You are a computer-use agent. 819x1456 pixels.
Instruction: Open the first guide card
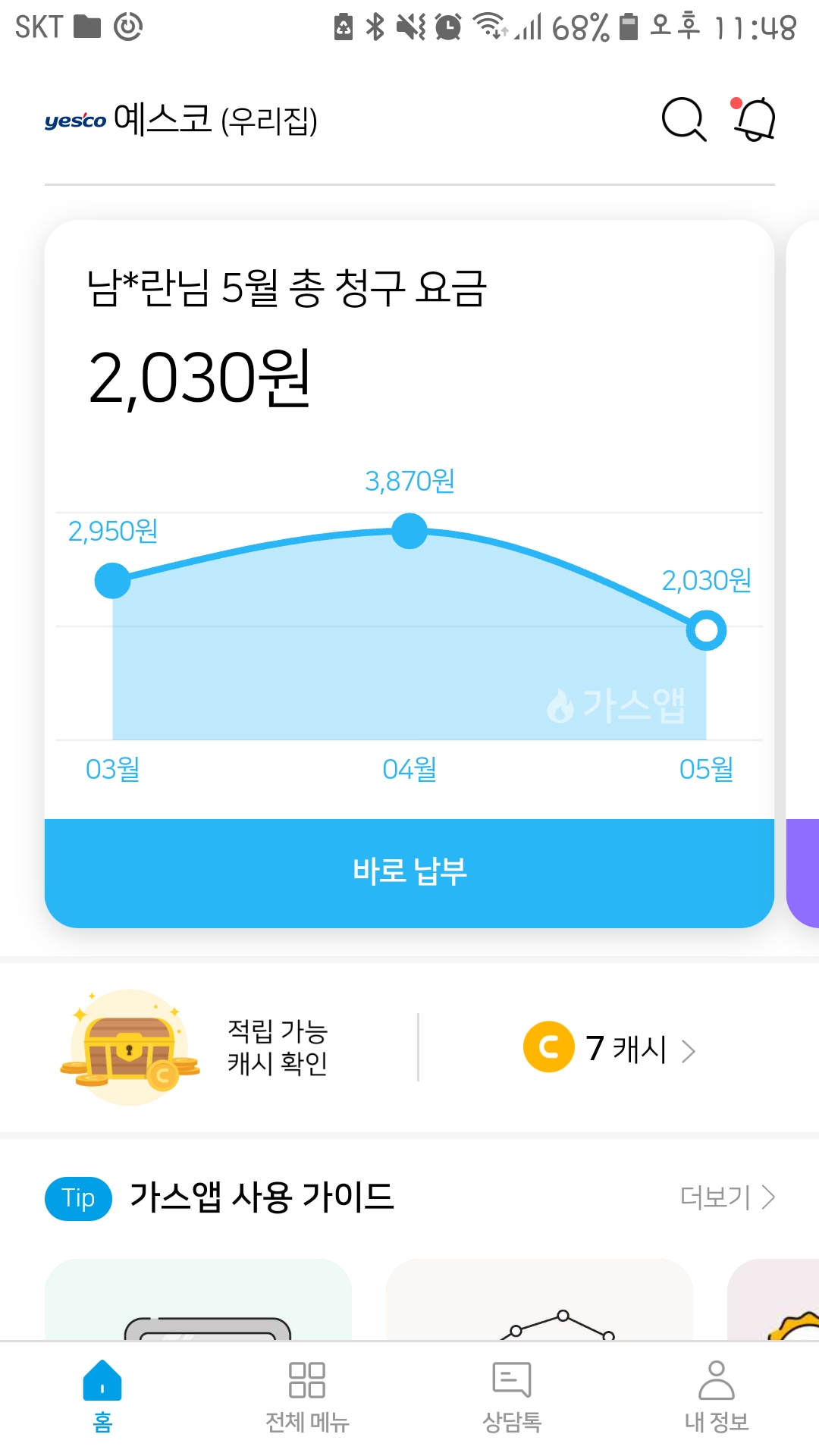pyautogui.click(x=198, y=1300)
